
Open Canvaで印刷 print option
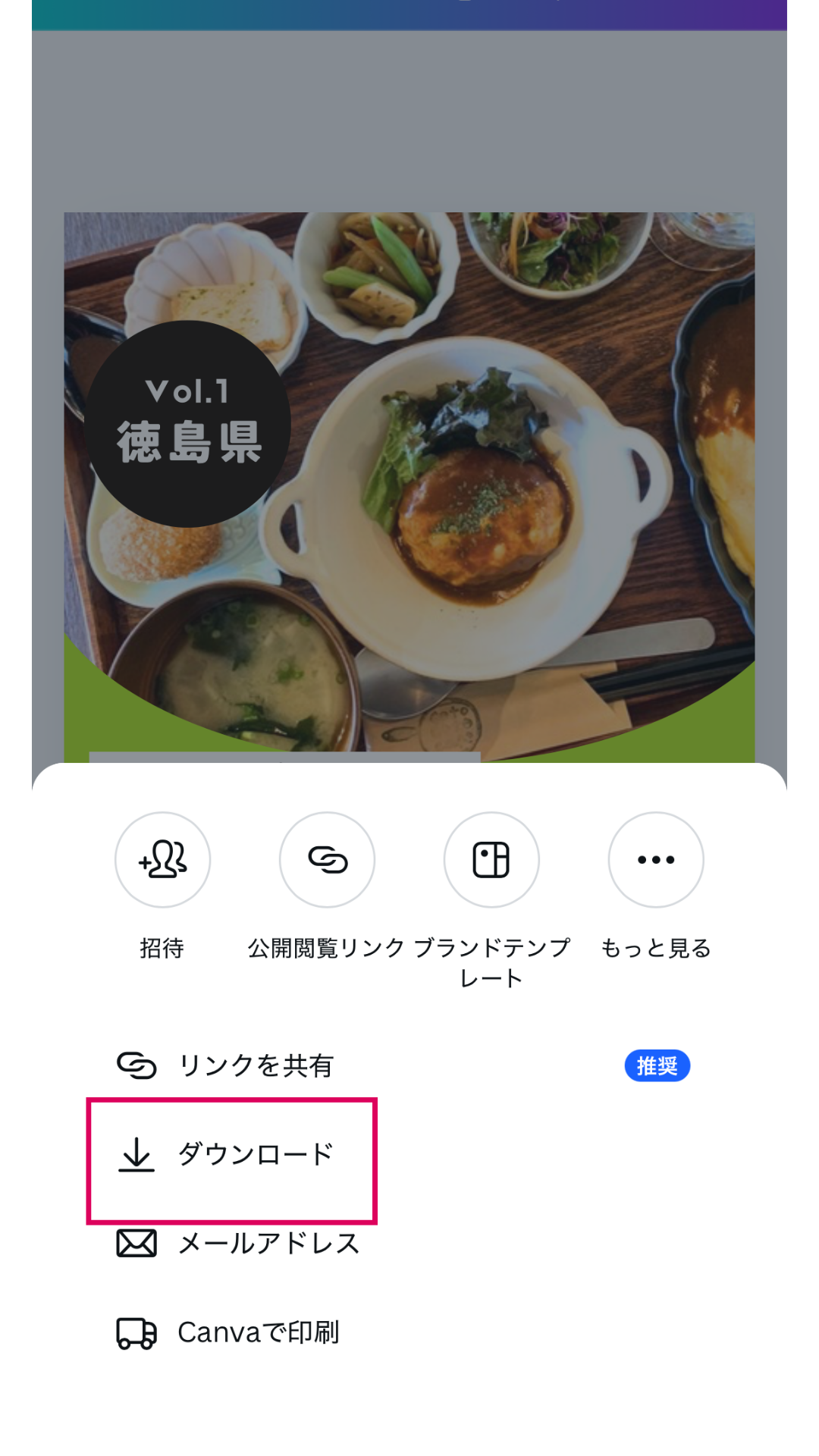click(x=258, y=1332)
